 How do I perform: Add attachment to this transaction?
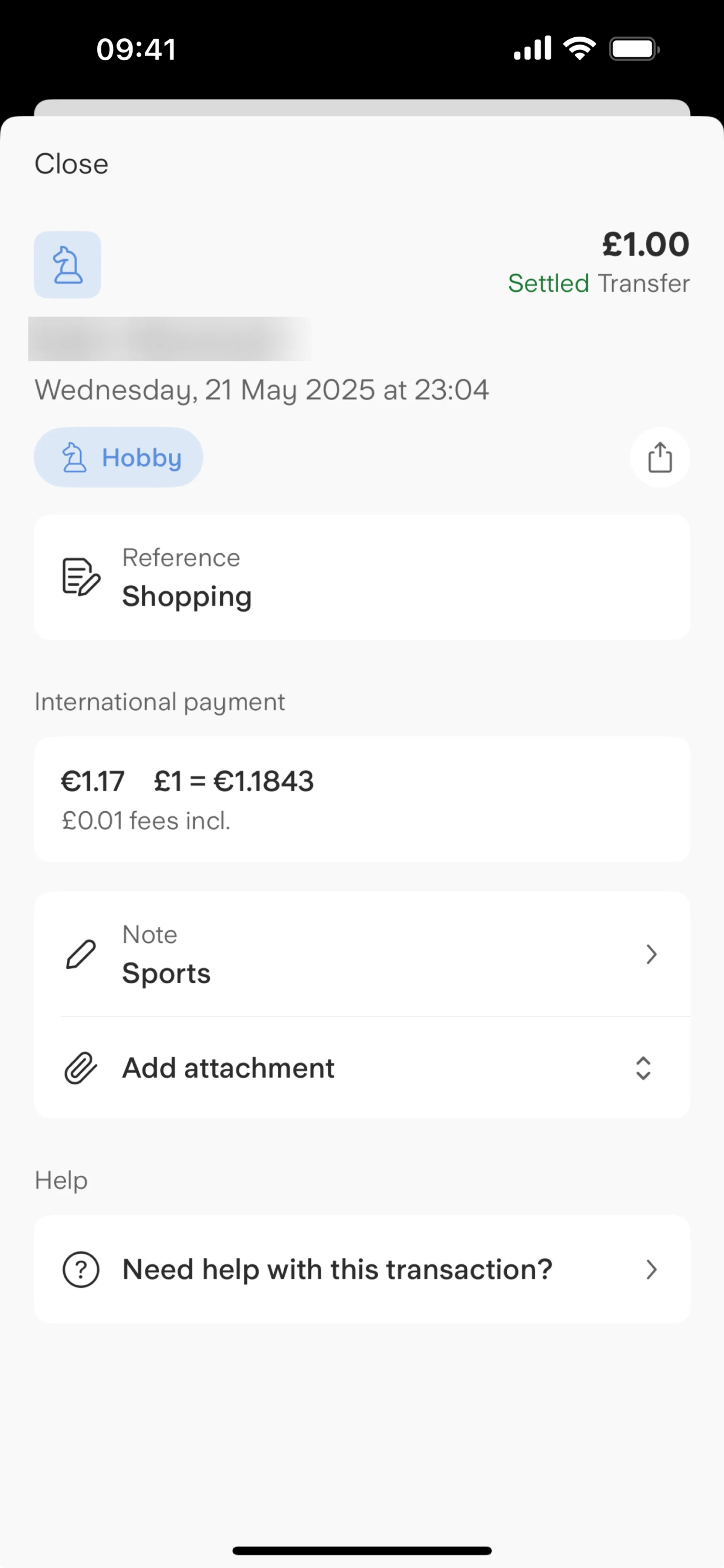[x=362, y=1068]
